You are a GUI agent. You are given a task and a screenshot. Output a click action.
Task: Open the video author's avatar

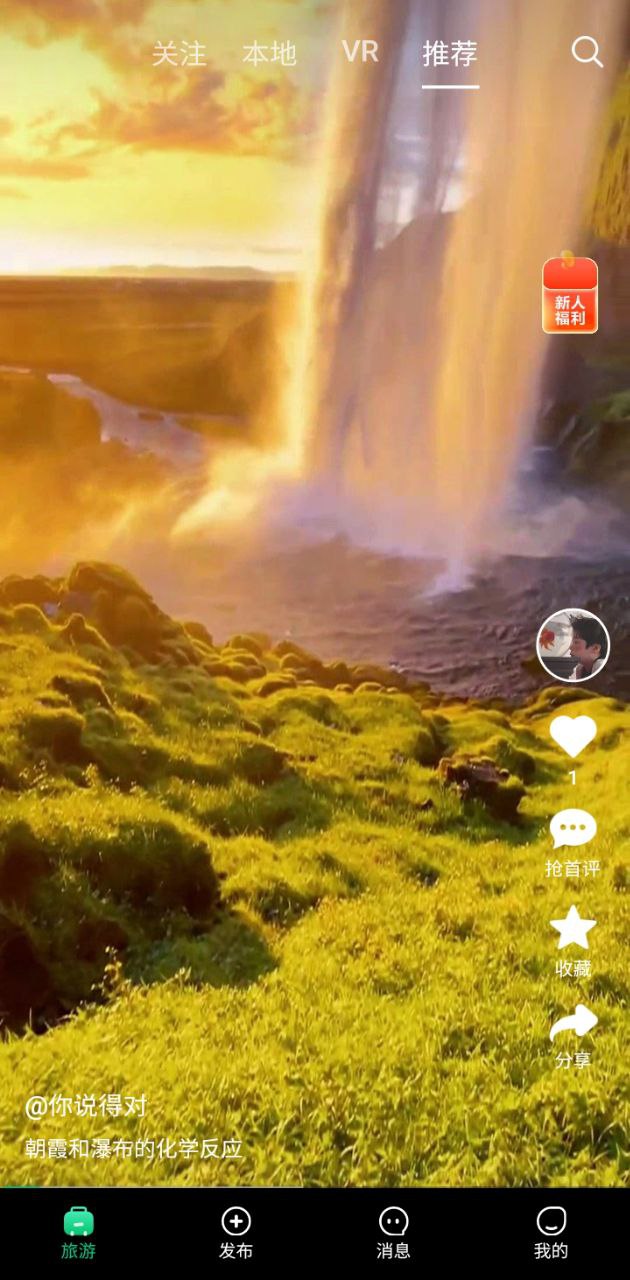pyautogui.click(x=573, y=646)
